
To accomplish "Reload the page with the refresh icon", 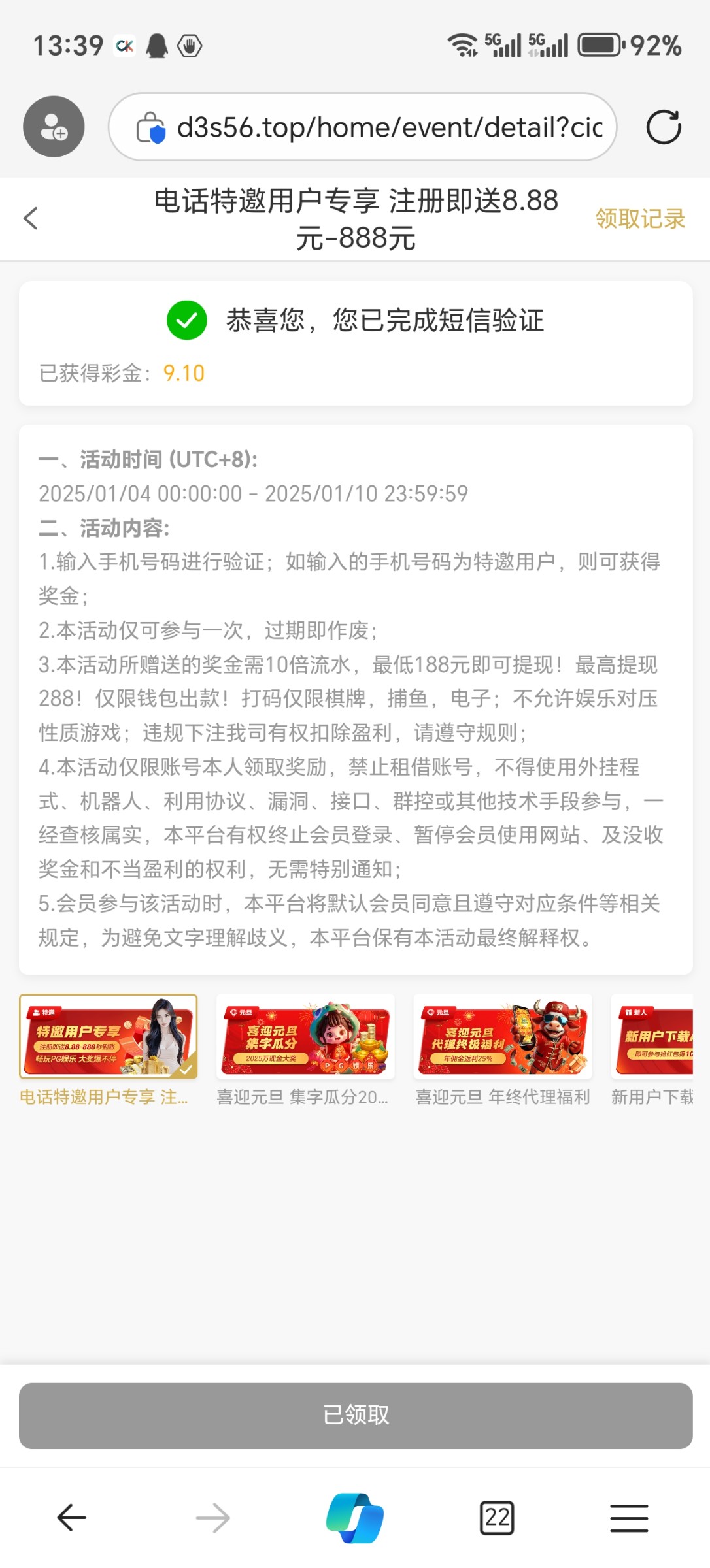I will tap(664, 127).
